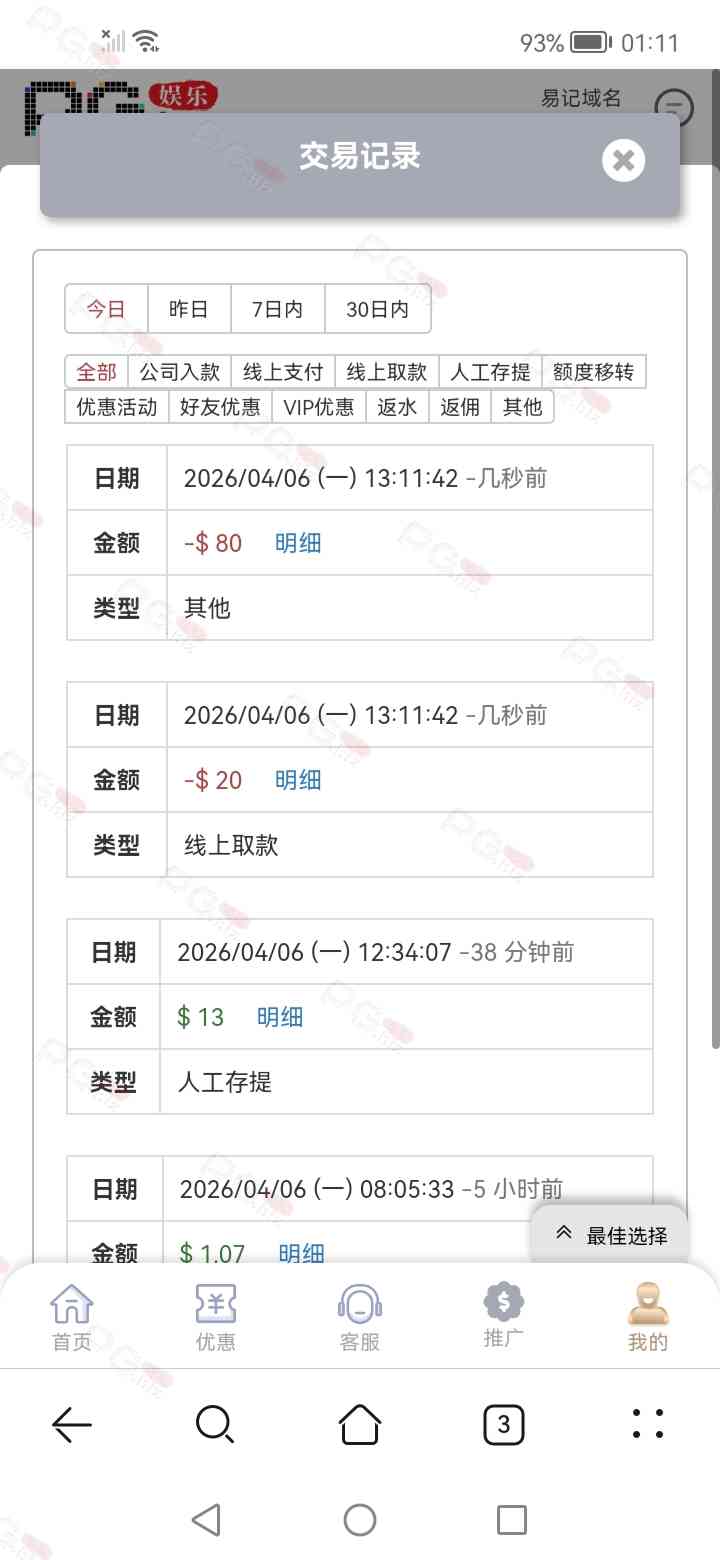Select the 返佣 filter
Screen dimensions: 720x1560
(460, 407)
